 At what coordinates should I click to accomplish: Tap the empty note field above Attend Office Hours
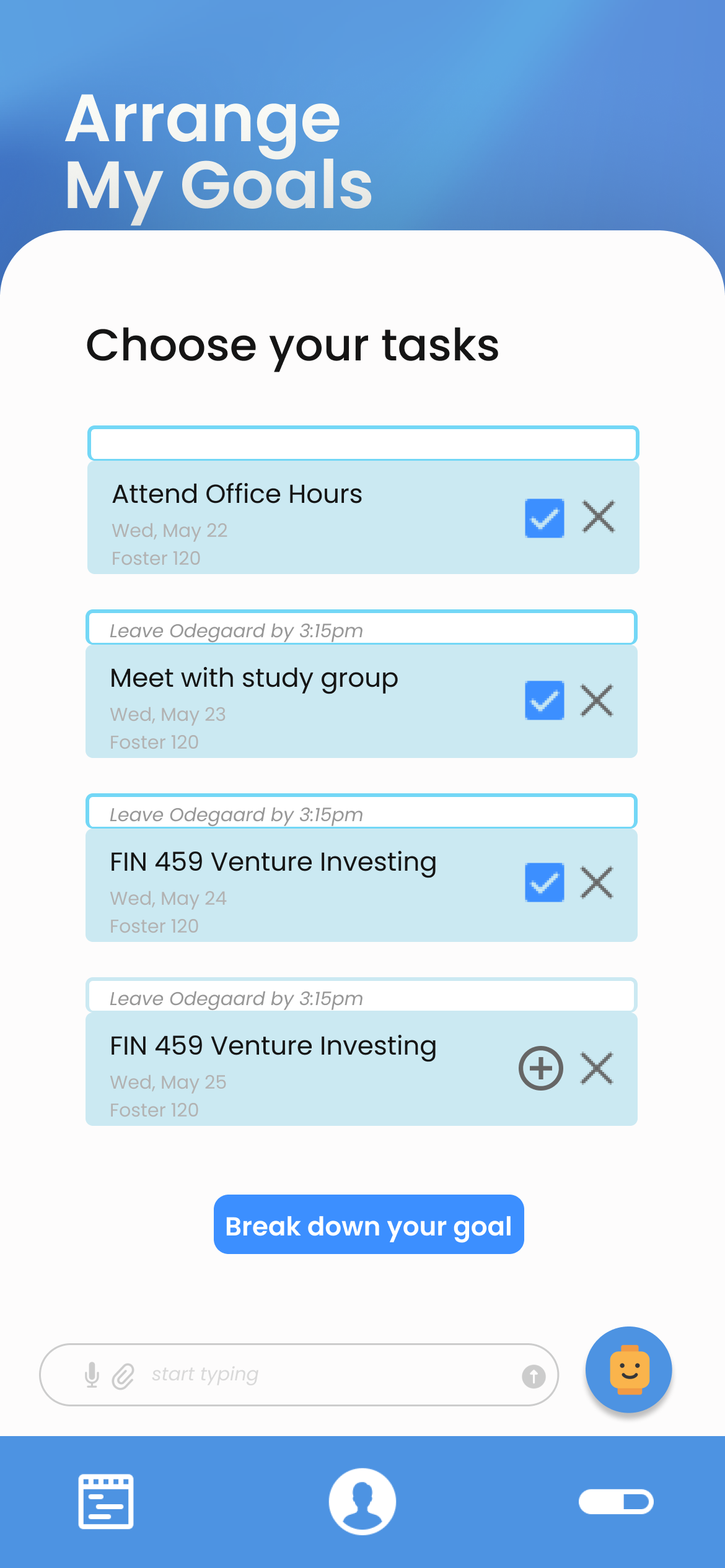tap(362, 443)
